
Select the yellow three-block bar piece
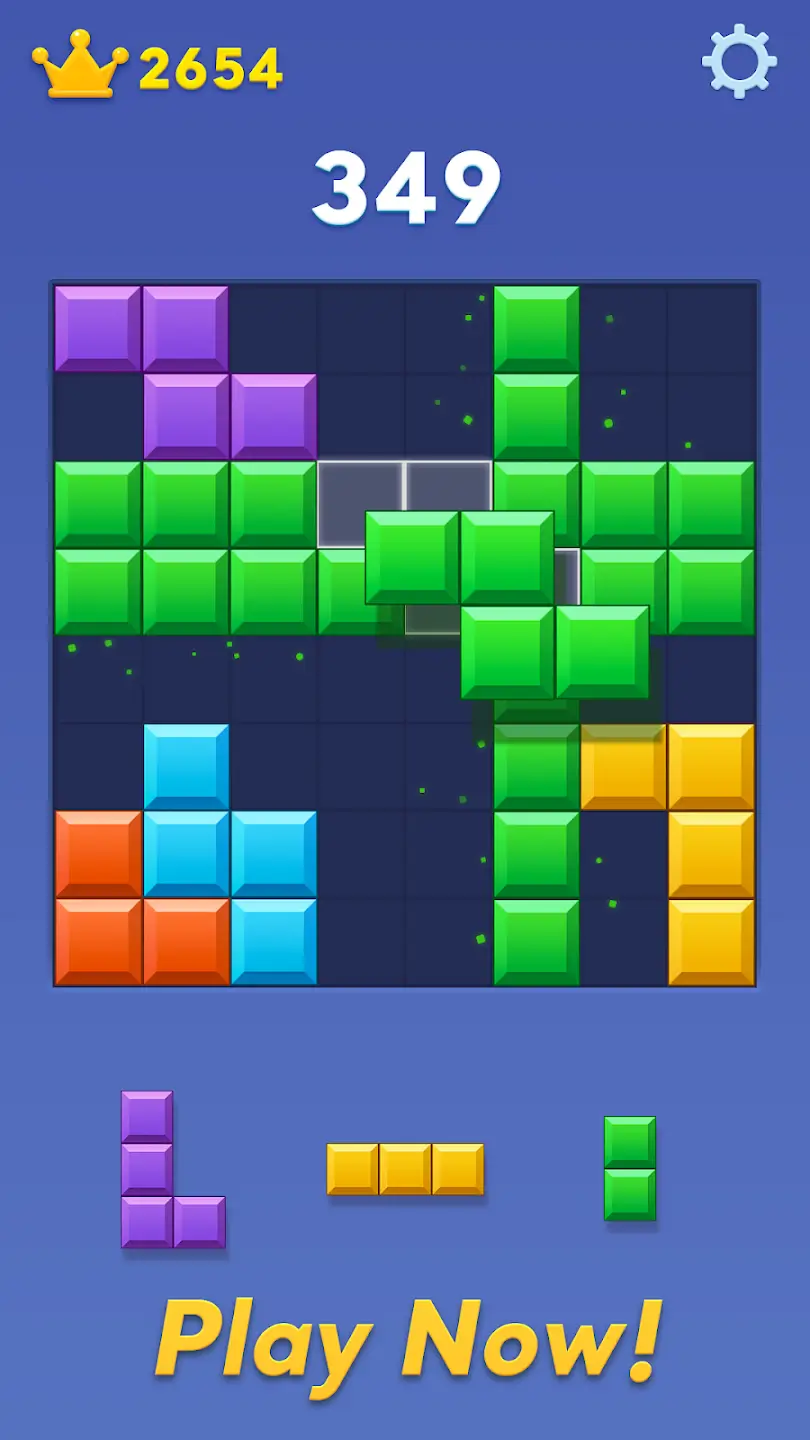point(405,1169)
